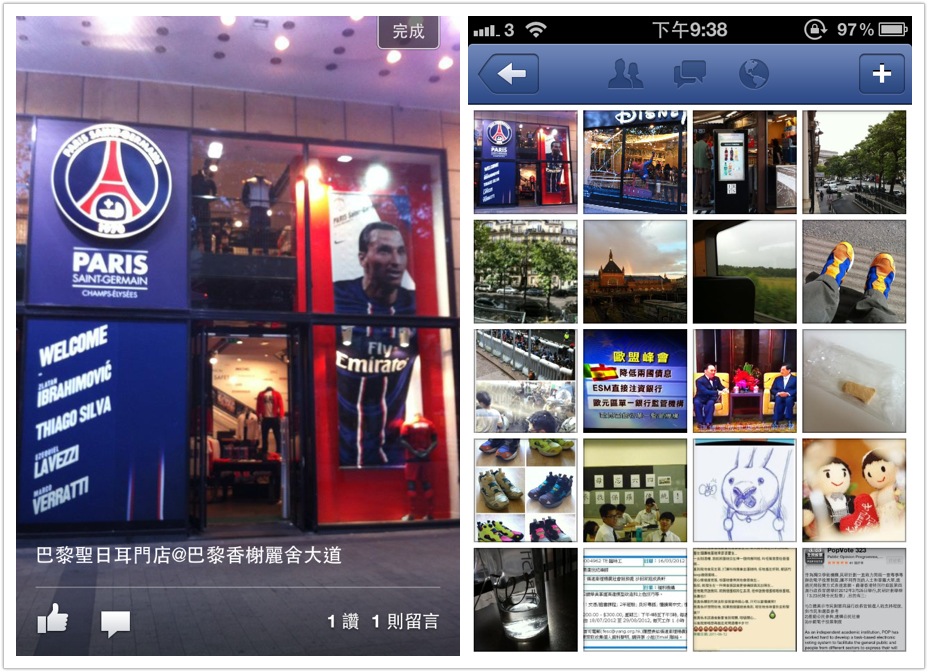Open the 1 則留言 comments
The height and width of the screenshot is (672, 928).
coord(405,622)
